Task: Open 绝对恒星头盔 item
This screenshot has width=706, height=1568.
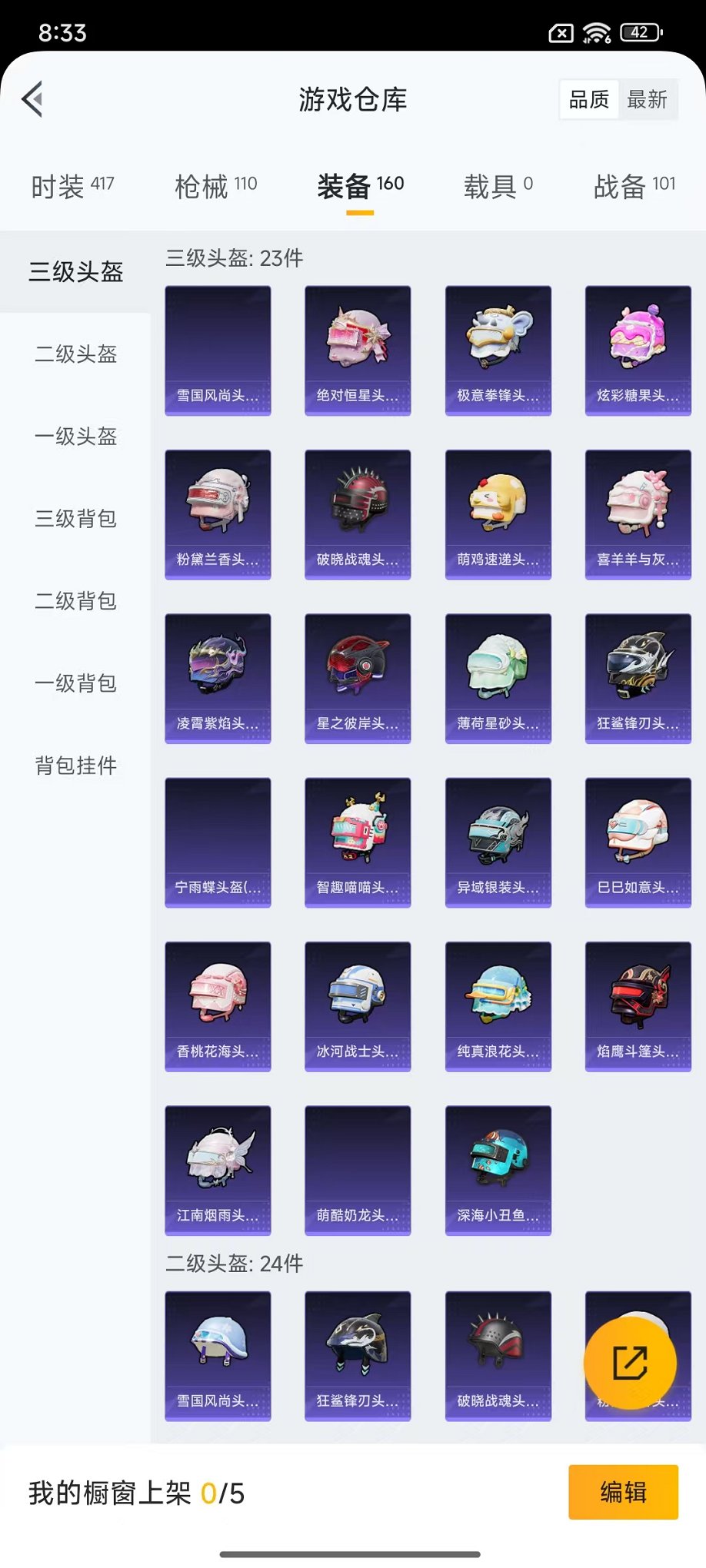Action: [x=358, y=350]
